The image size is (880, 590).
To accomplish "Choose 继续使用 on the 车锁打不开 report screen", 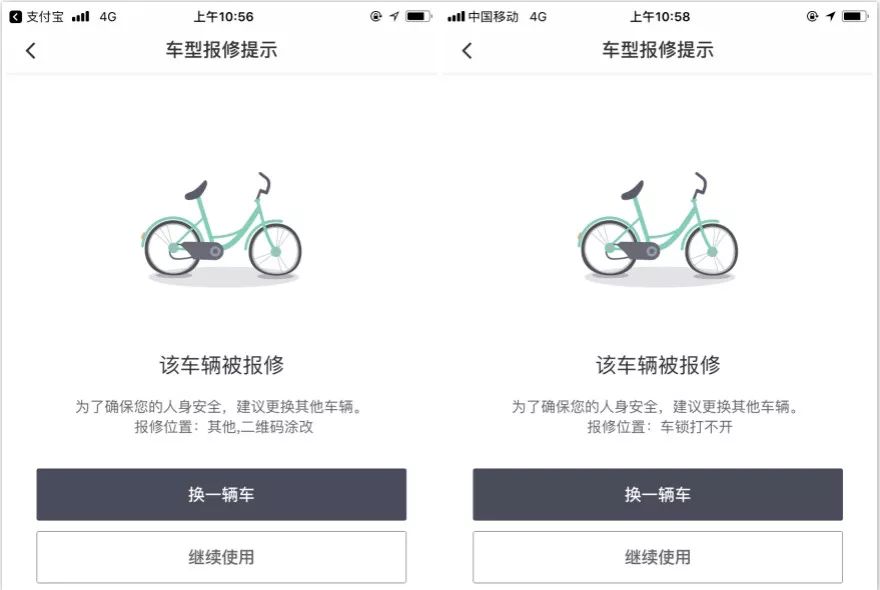I will pos(657,557).
